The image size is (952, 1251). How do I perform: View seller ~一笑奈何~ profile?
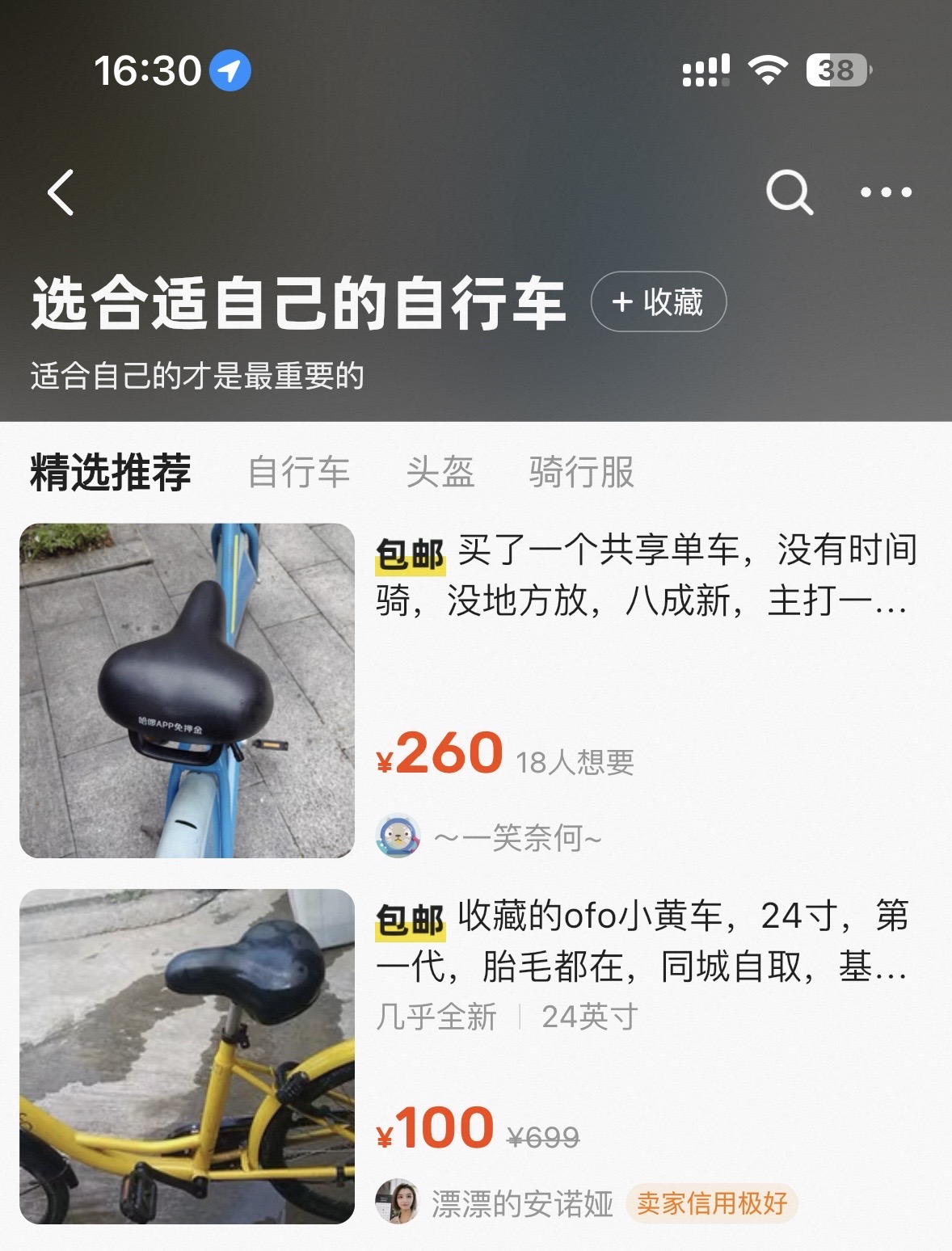(x=517, y=837)
